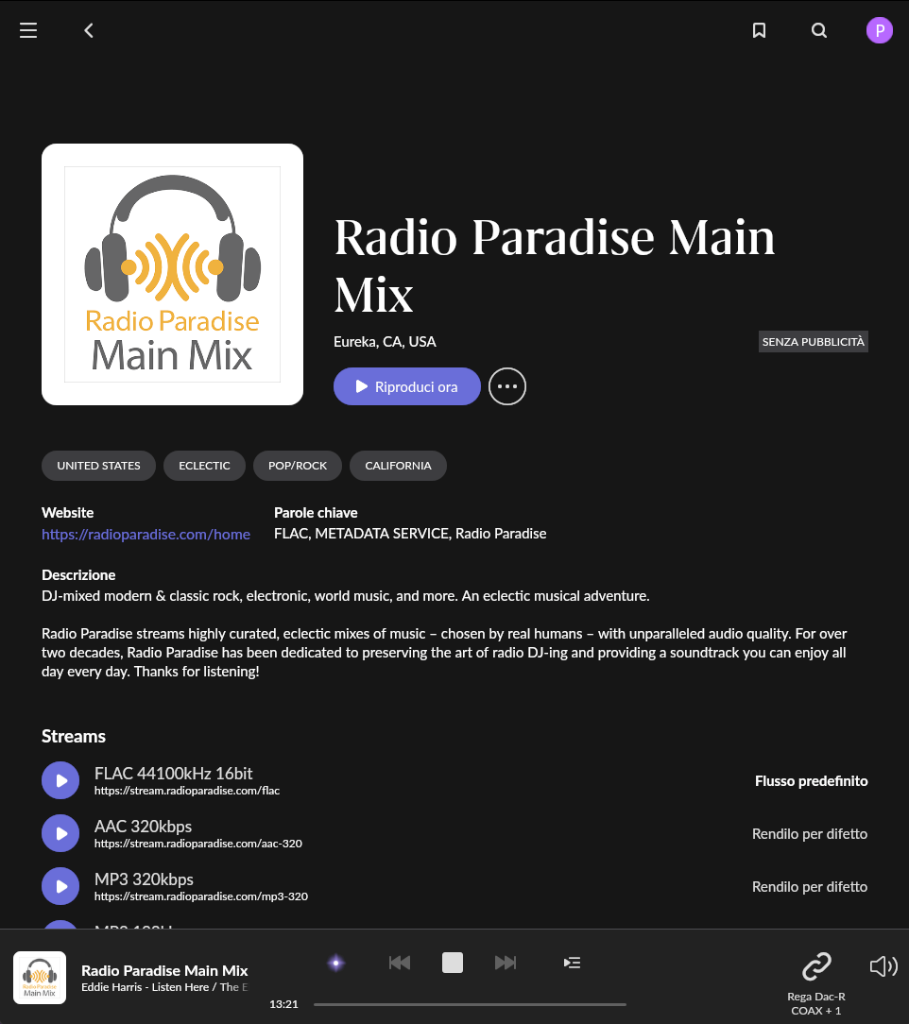The height and width of the screenshot is (1024, 909).
Task: Select the ECLECTIC genre chip
Action: [x=204, y=466]
